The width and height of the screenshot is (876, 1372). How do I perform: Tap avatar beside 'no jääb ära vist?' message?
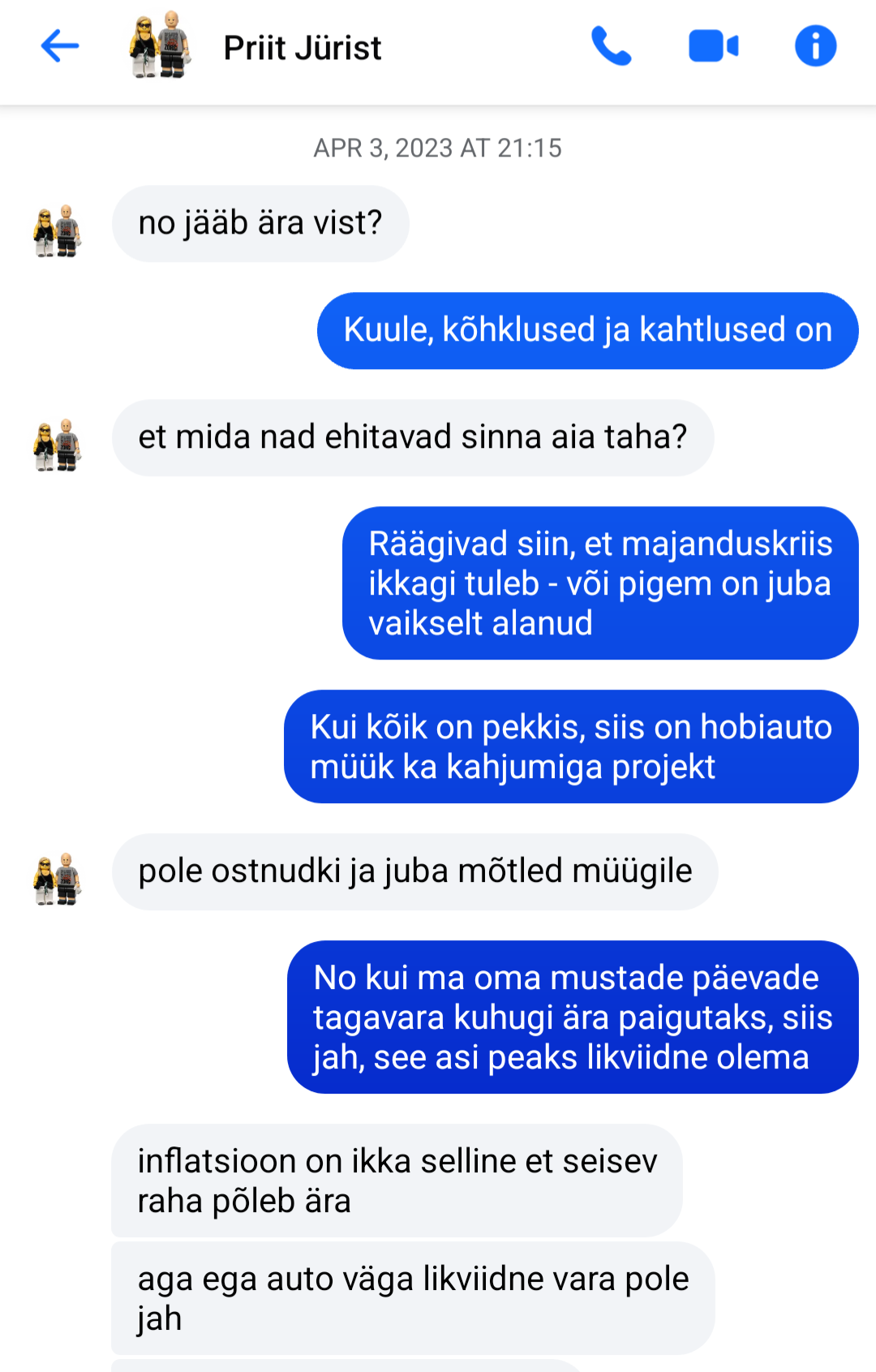coord(57,231)
